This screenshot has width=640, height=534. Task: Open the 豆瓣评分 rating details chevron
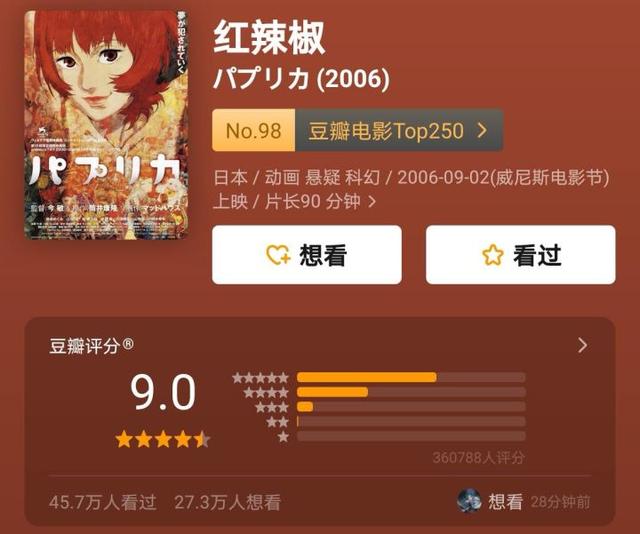click(x=583, y=346)
